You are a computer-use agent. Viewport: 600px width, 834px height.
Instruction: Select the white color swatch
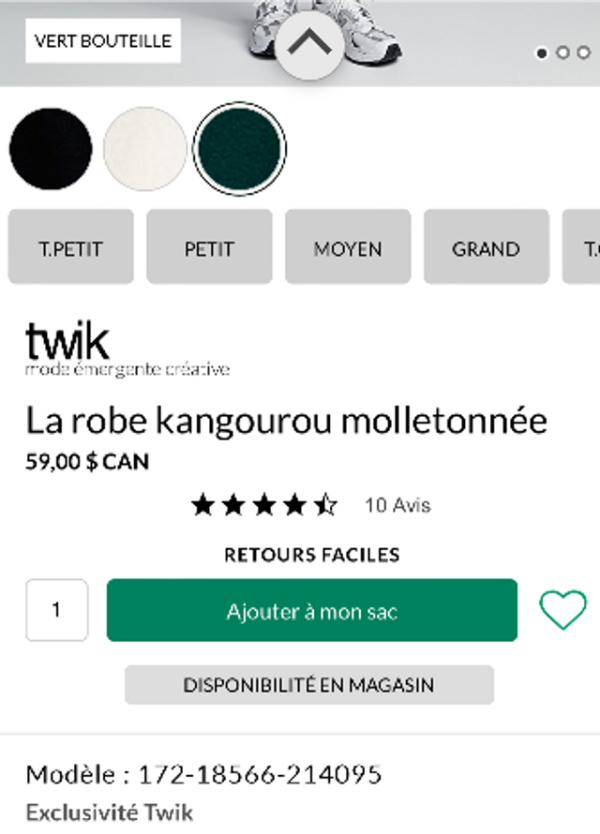click(x=145, y=148)
